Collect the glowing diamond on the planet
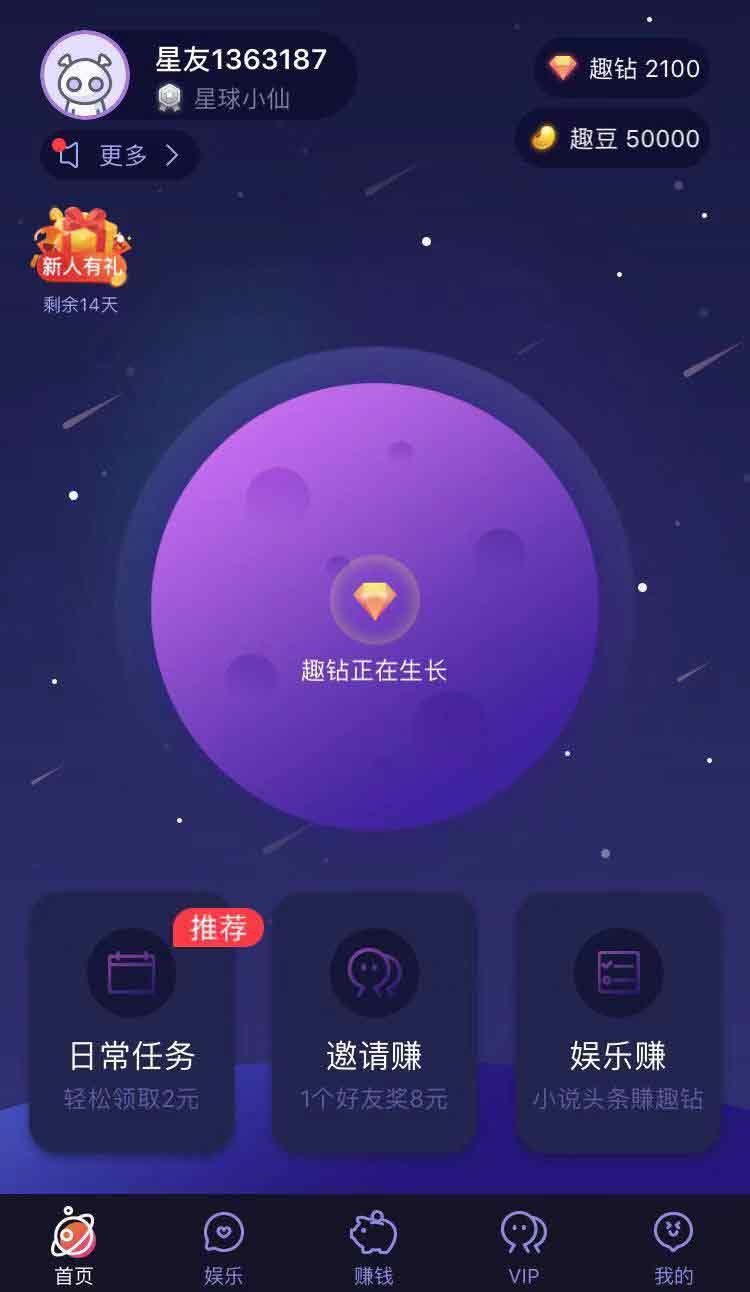750x1292 pixels. pos(374,598)
